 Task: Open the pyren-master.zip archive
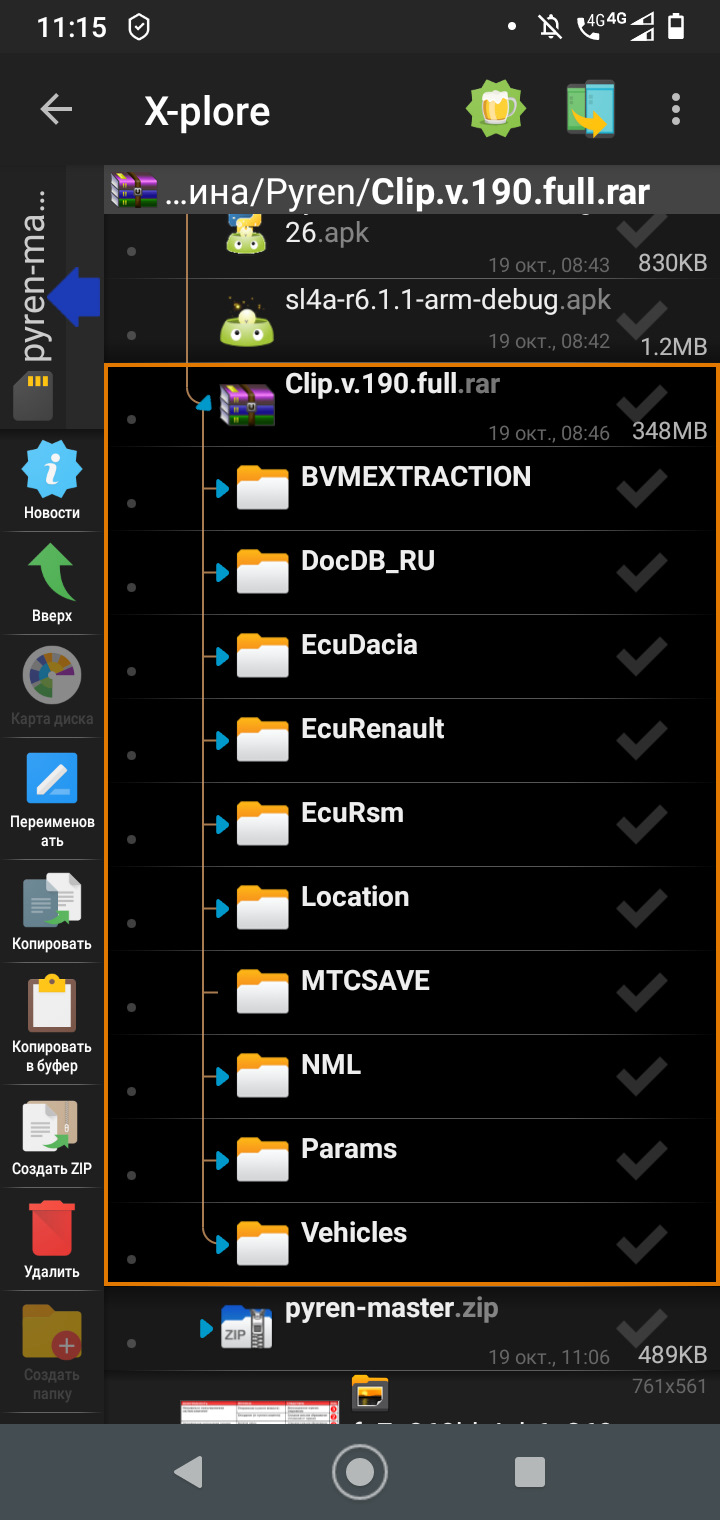click(390, 1310)
